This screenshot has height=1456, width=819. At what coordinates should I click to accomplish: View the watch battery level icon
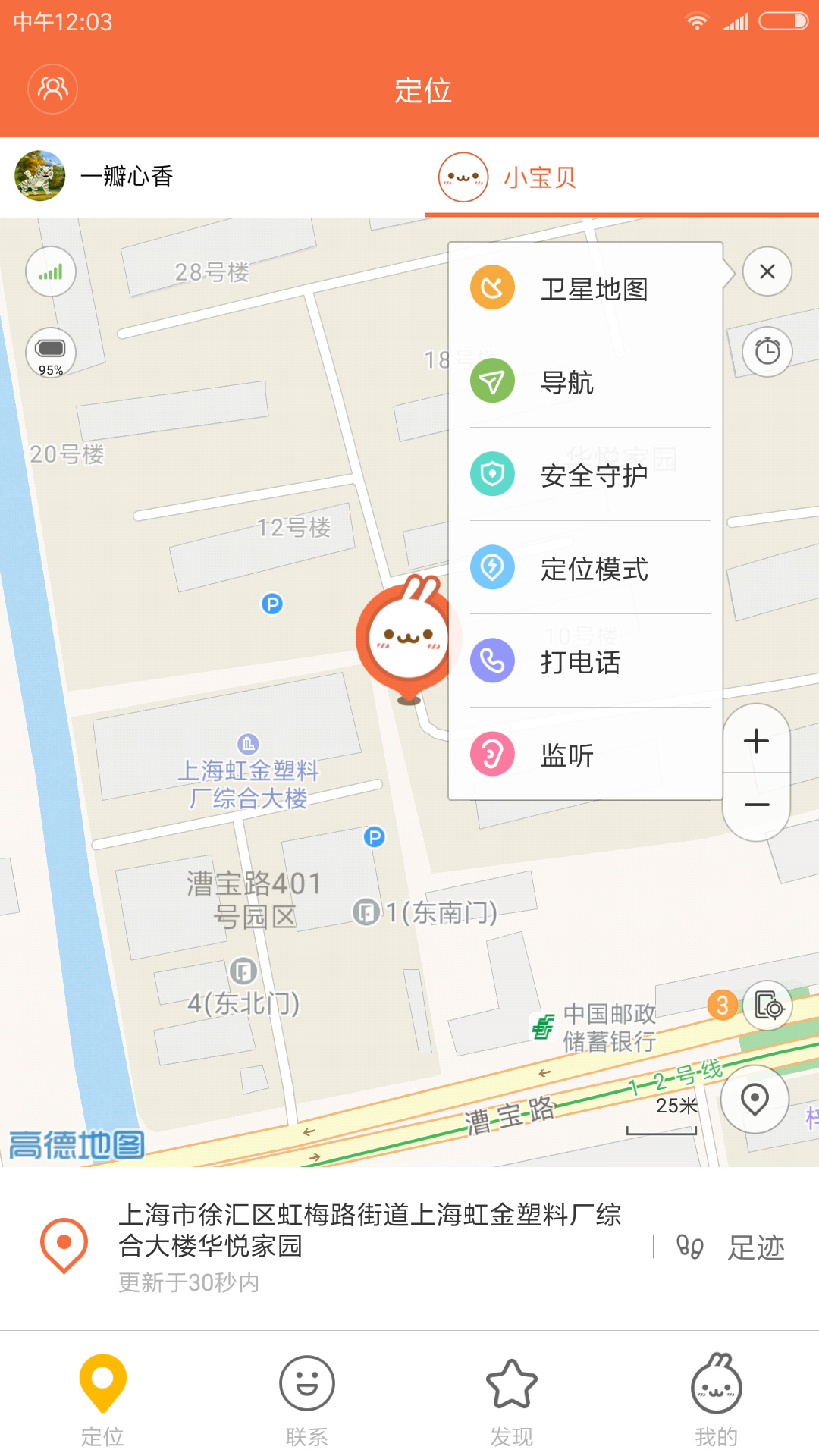(x=50, y=350)
